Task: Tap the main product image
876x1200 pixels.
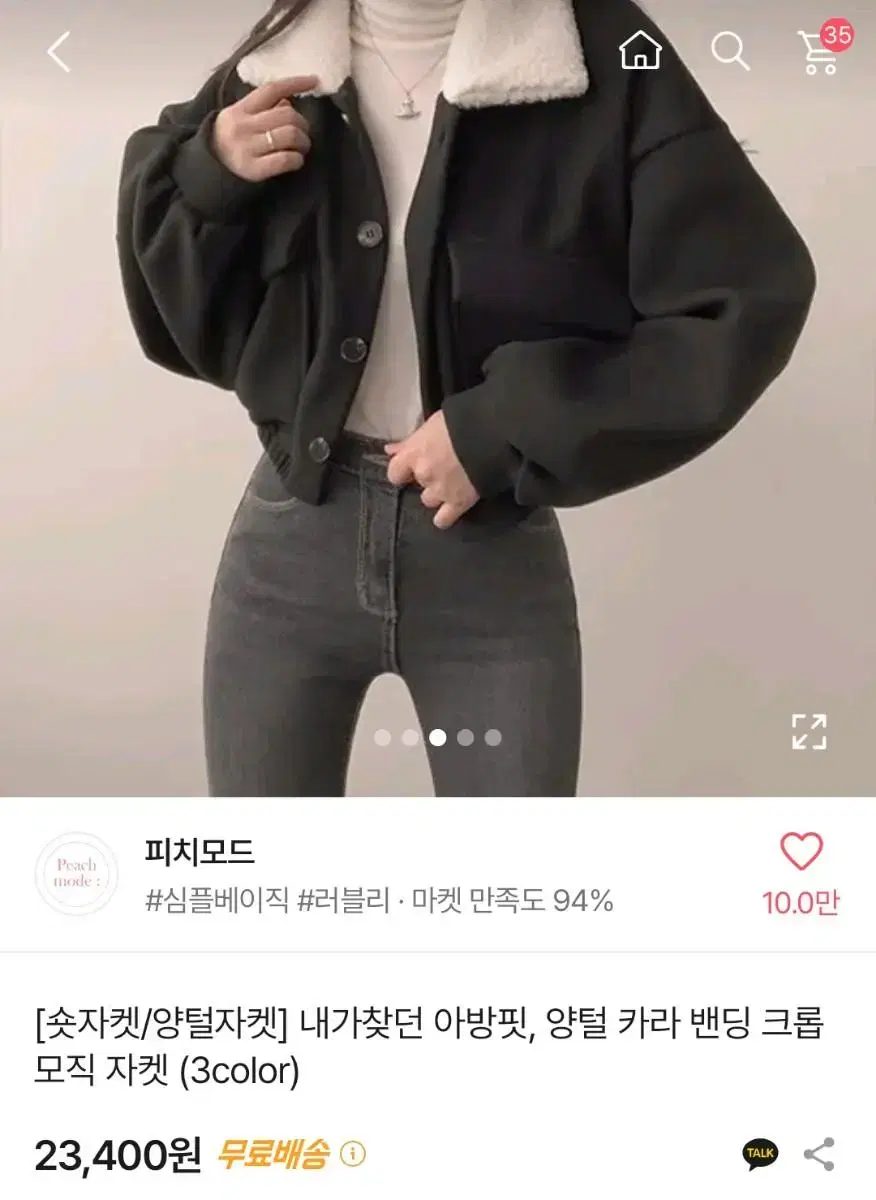Action: coord(438,400)
